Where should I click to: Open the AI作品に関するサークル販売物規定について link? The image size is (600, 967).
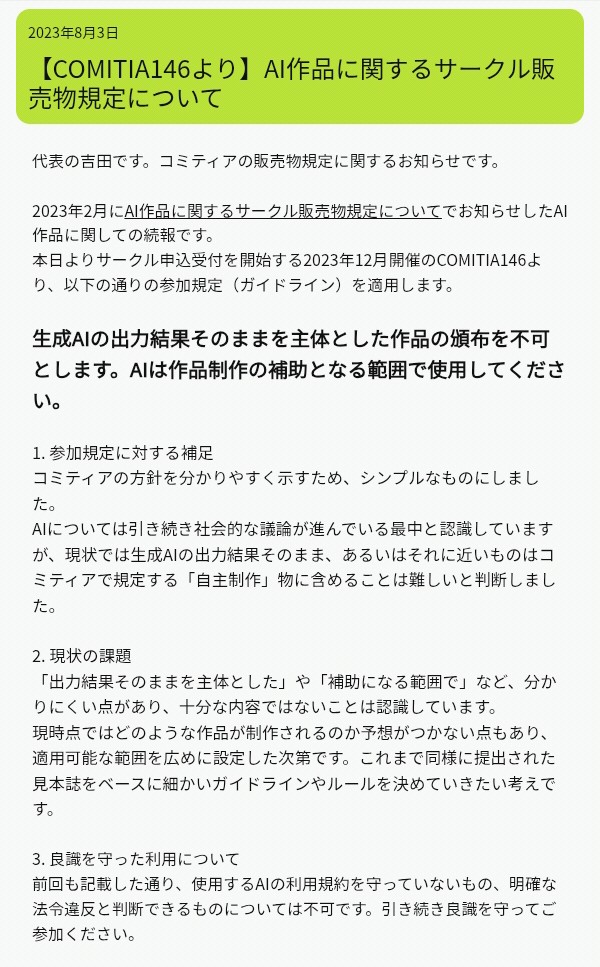(x=283, y=211)
